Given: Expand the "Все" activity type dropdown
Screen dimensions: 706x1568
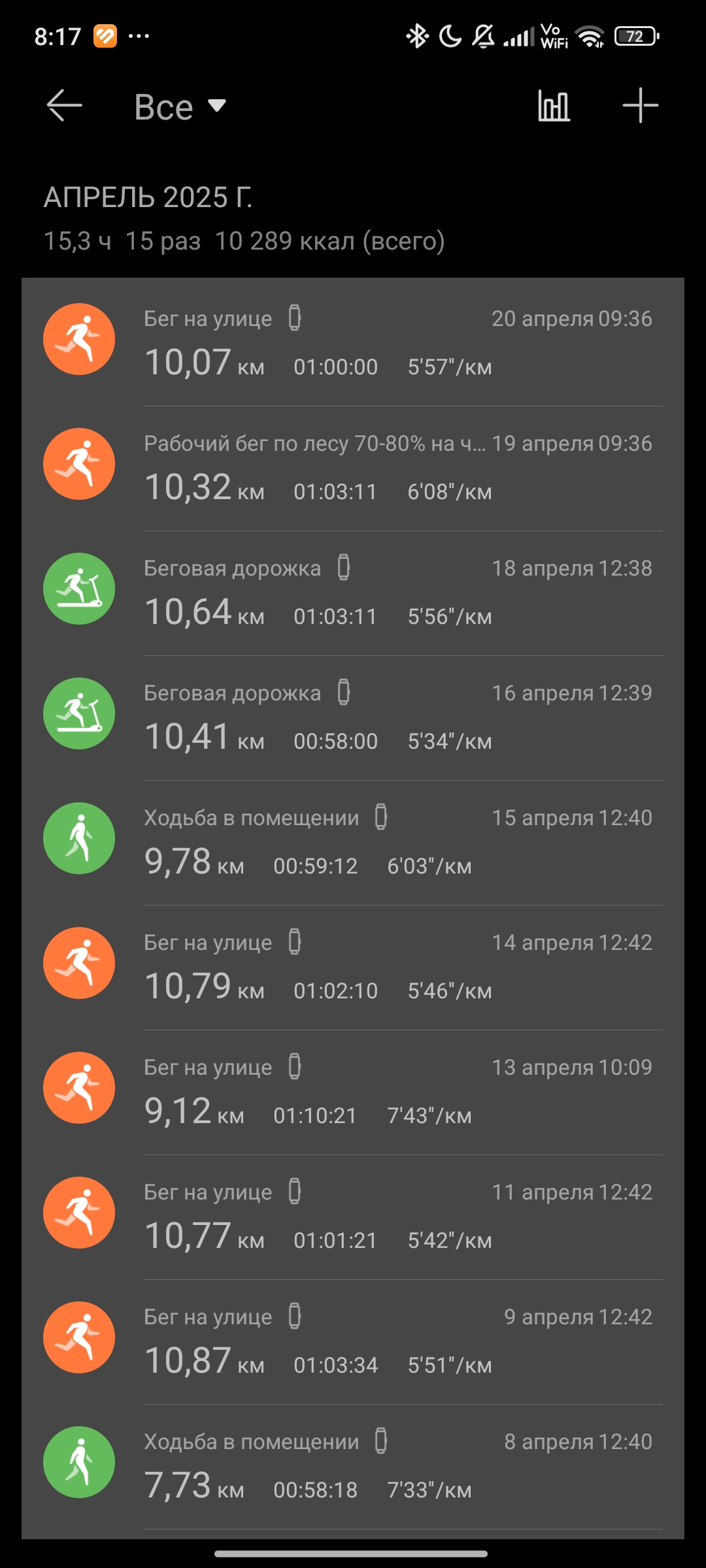Looking at the screenshot, I should point(180,107).
